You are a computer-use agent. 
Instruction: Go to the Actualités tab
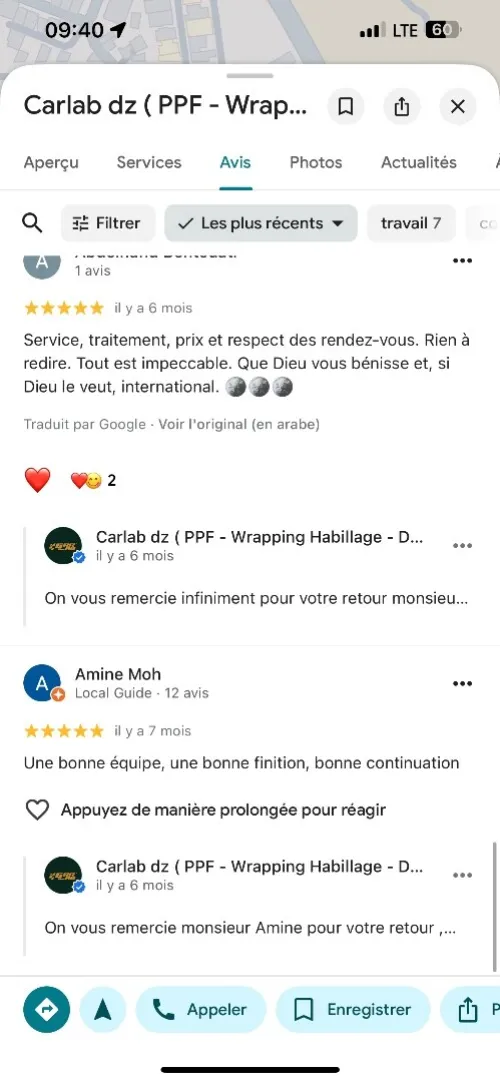[x=419, y=162]
